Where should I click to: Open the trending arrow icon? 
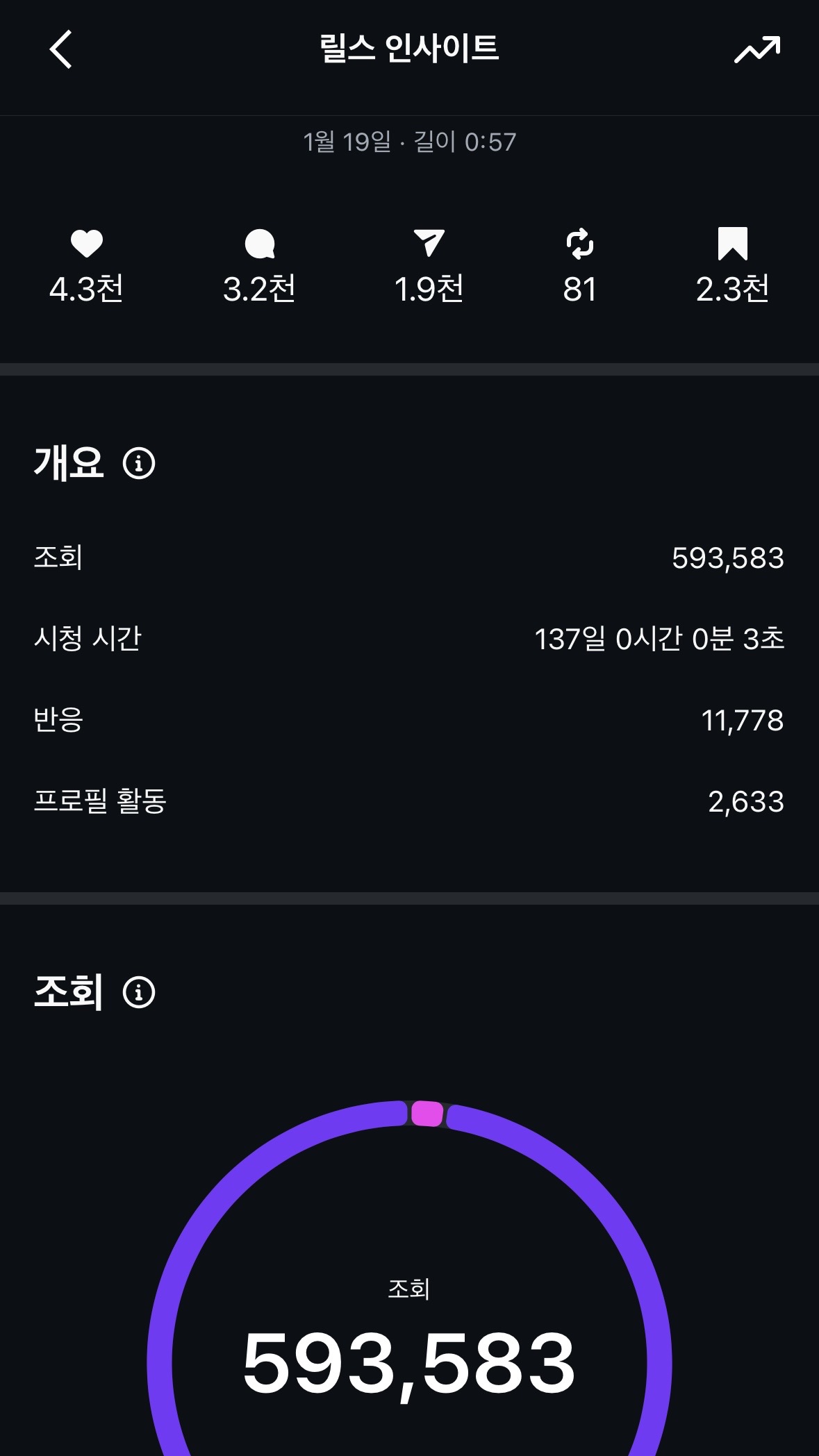pyautogui.click(x=757, y=49)
